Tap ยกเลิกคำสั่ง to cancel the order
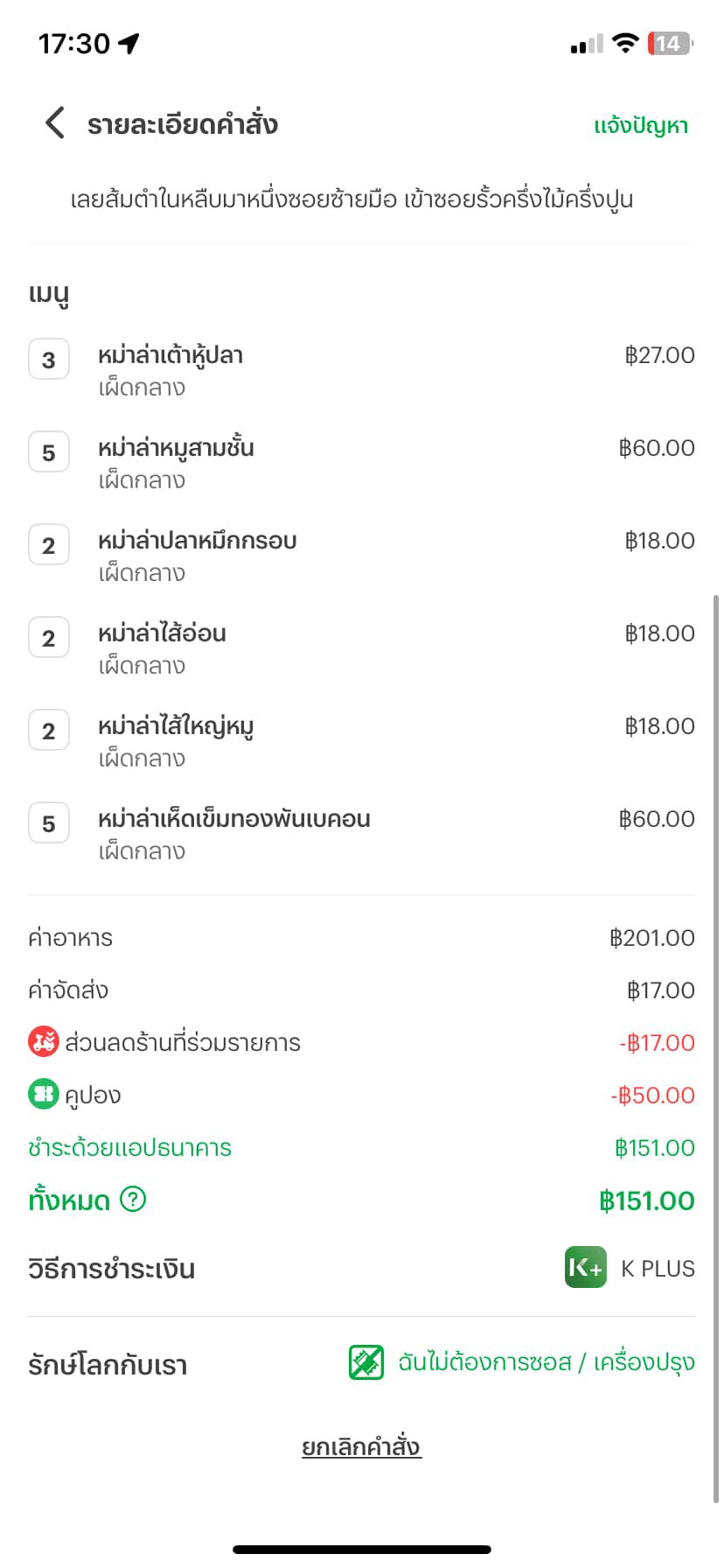Image resolution: width=724 pixels, height=1568 pixels. pyautogui.click(x=361, y=1447)
